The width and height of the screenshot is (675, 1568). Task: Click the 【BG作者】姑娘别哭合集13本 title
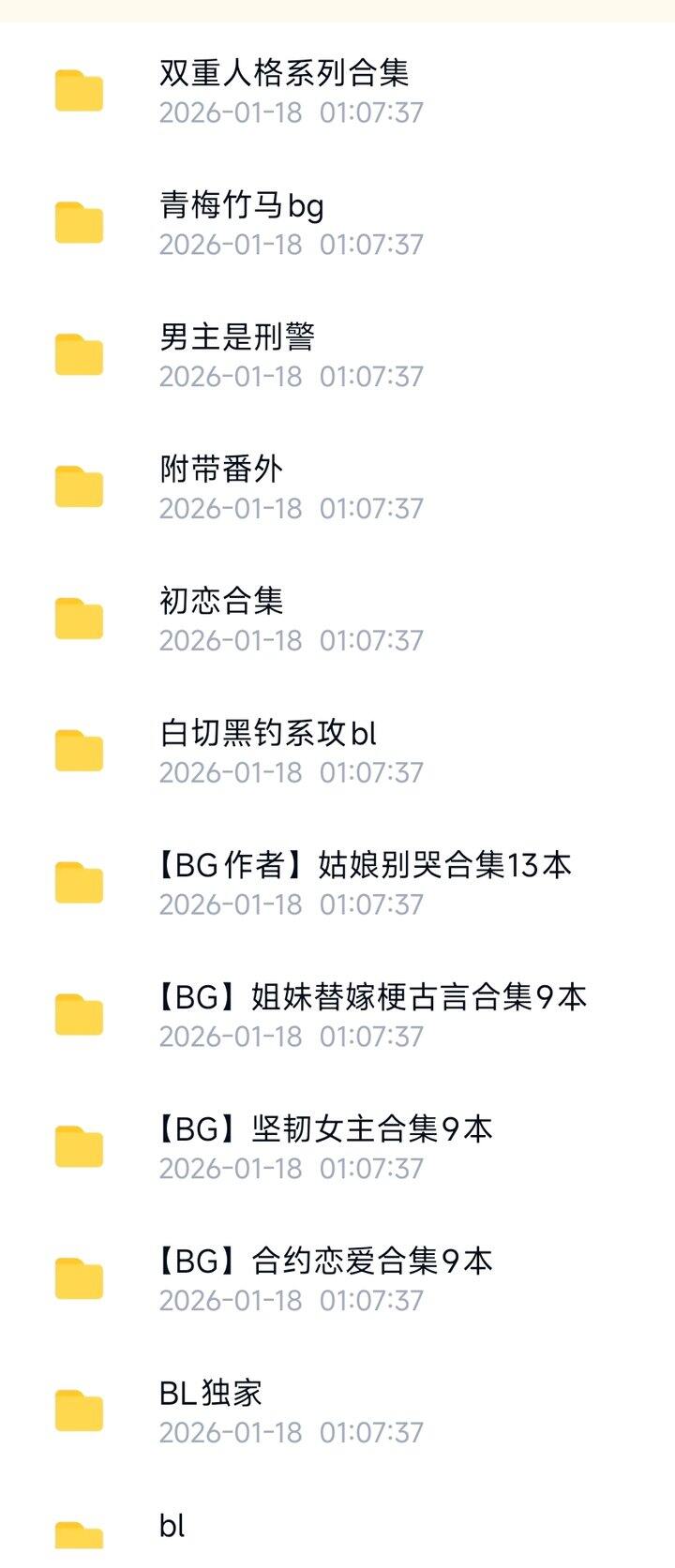pyautogui.click(x=369, y=867)
